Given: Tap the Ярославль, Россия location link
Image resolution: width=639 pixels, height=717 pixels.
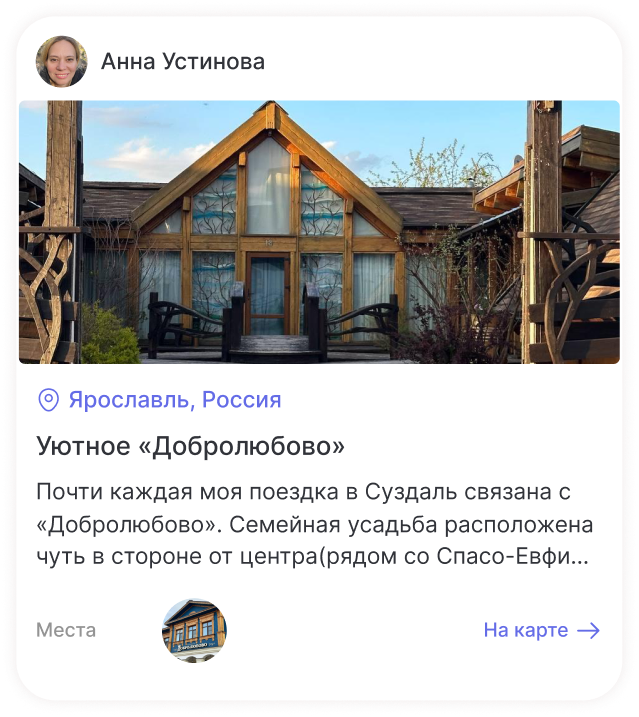Looking at the screenshot, I should [x=174, y=401].
